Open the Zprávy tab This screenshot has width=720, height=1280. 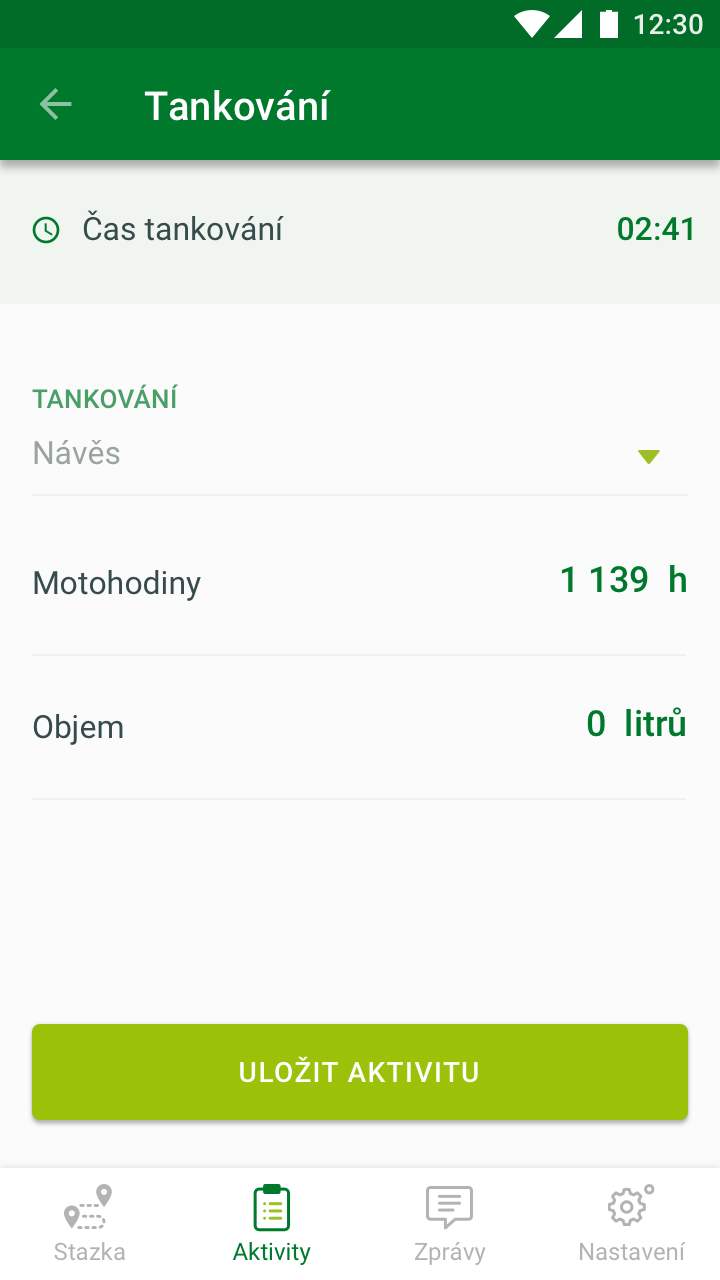[x=450, y=1224]
